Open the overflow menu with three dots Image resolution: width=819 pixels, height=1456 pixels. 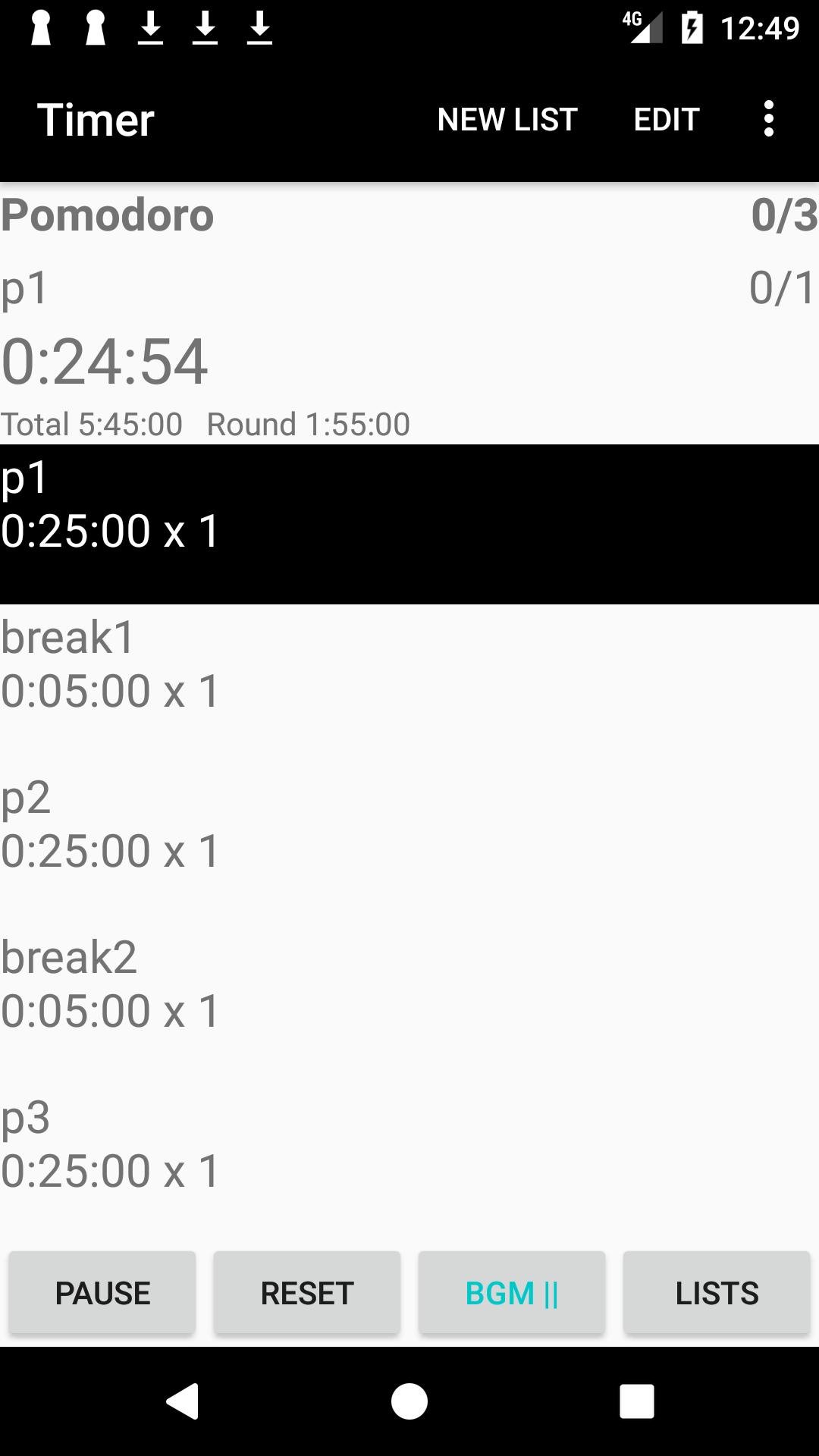[x=768, y=118]
